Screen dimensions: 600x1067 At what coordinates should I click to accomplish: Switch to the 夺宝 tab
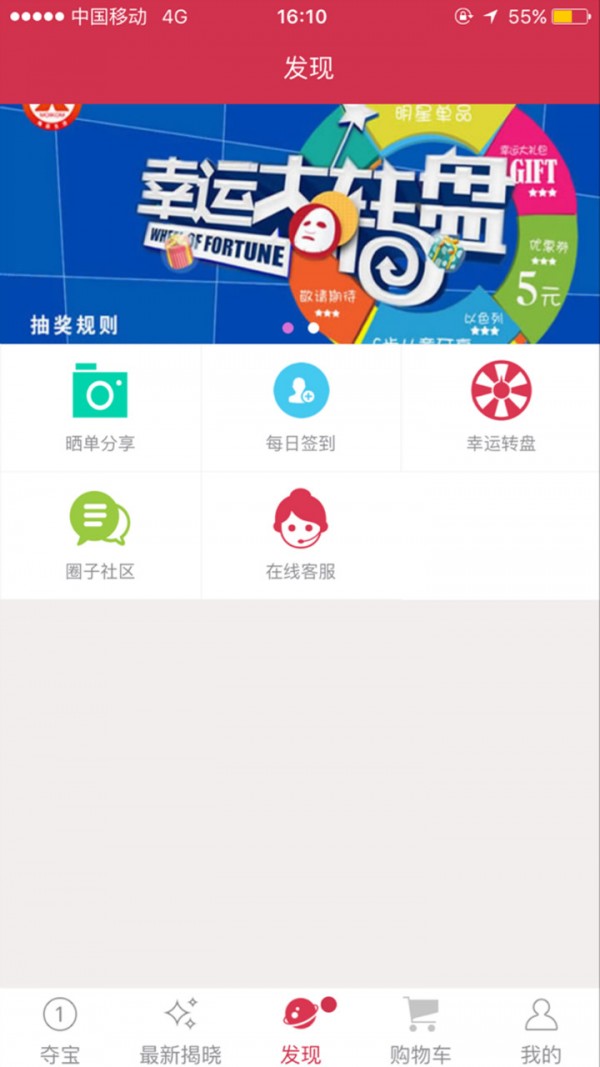pyautogui.click(x=60, y=1030)
